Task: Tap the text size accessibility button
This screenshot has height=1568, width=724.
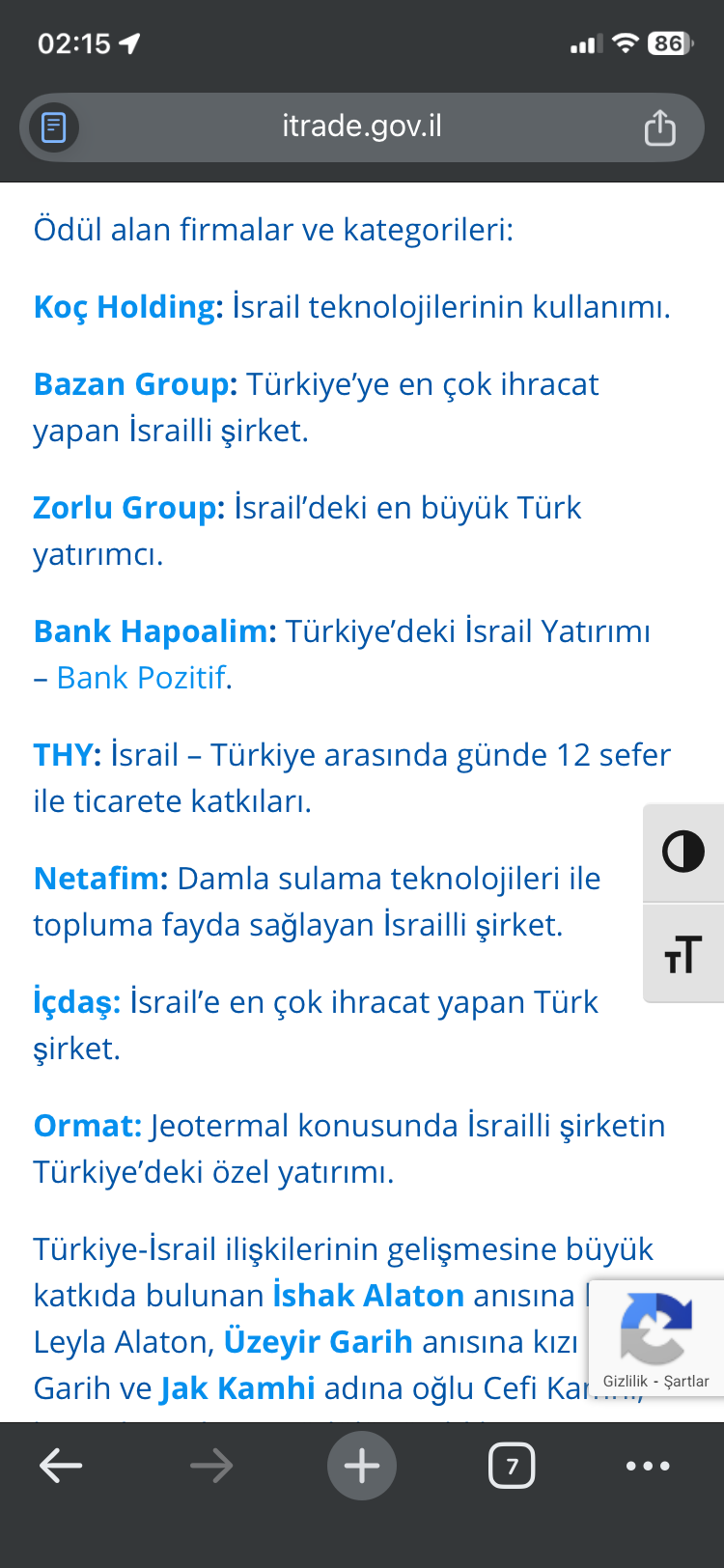Action: pyautogui.click(x=683, y=954)
